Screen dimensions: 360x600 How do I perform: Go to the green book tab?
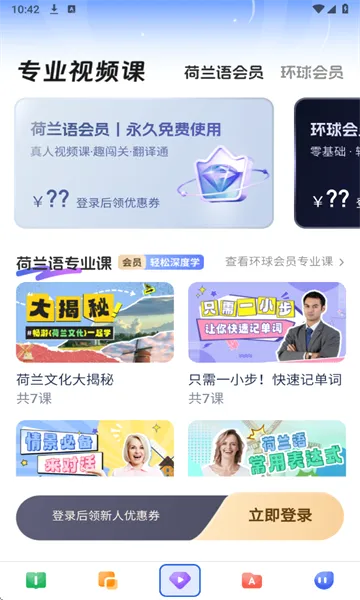pyautogui.click(x=36, y=580)
